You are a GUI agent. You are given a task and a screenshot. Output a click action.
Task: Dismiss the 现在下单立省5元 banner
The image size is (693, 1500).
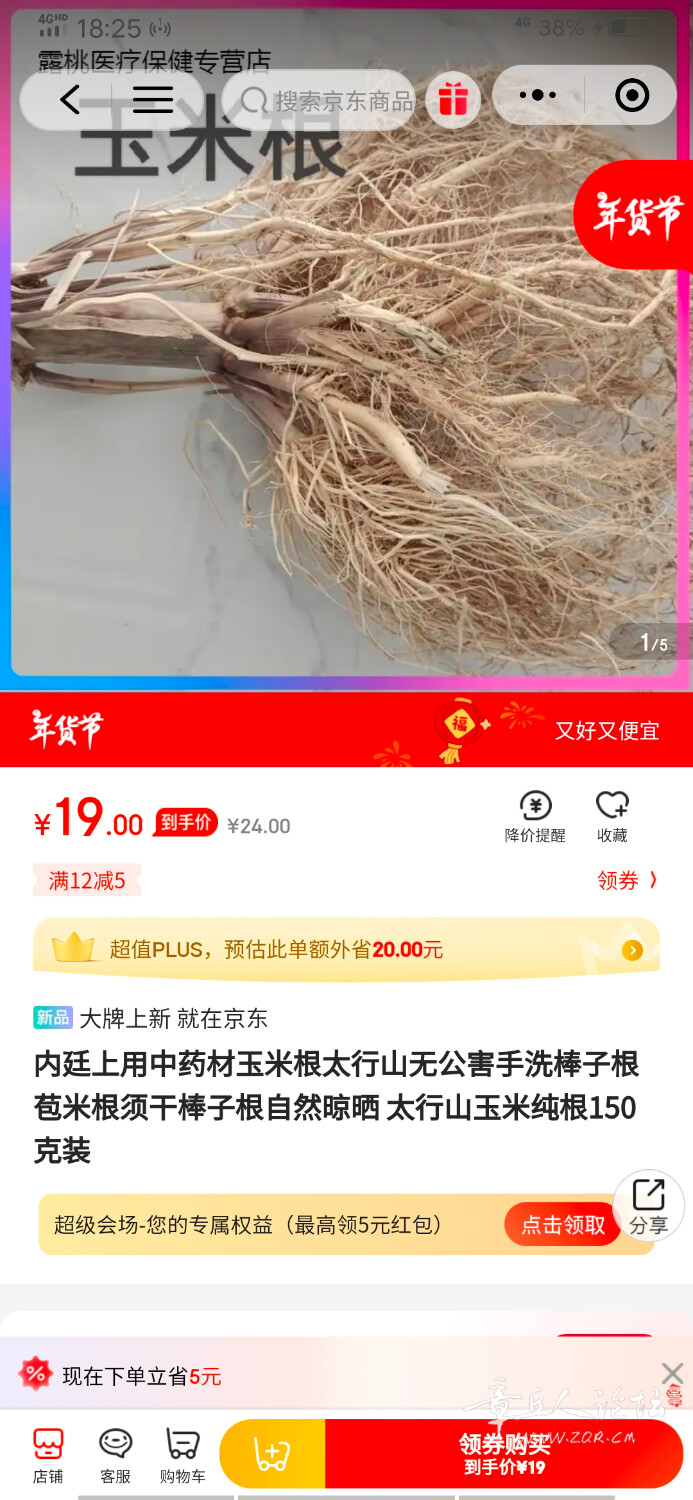click(x=672, y=1373)
